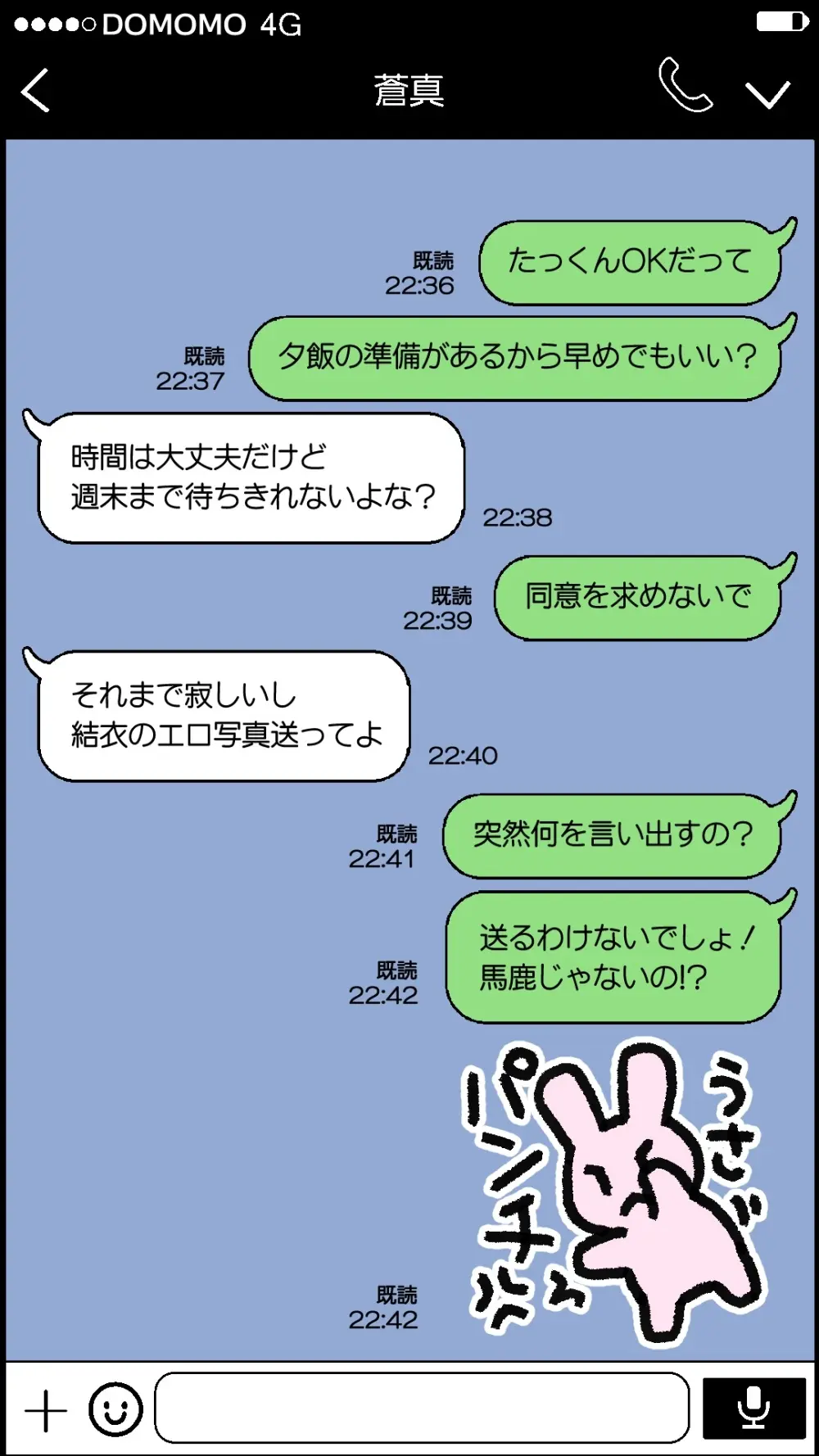The image size is (819, 1456).
Task: Check the battery indicator
Action: [778, 25]
